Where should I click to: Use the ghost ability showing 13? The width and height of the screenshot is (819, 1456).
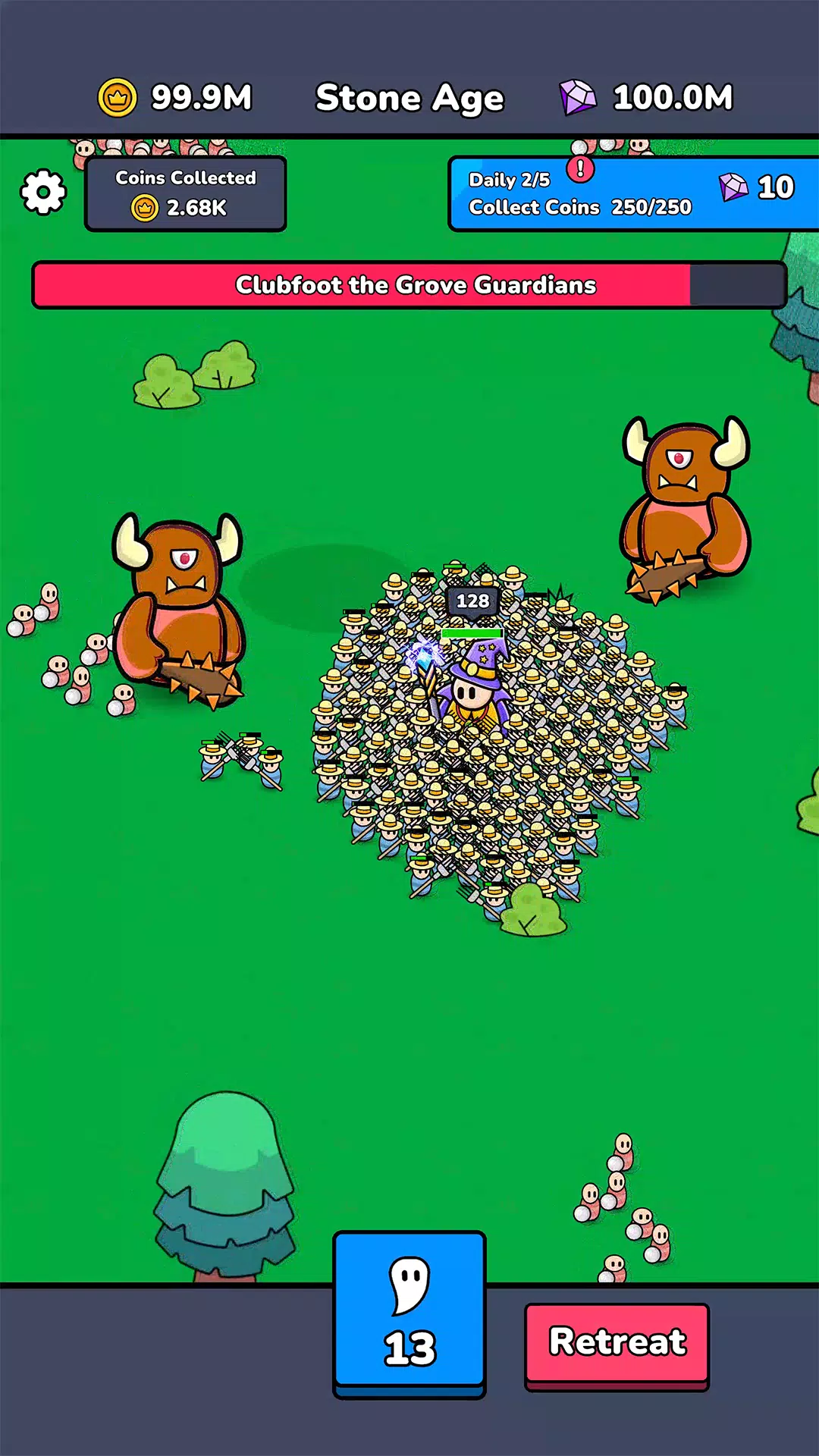coord(409,1310)
